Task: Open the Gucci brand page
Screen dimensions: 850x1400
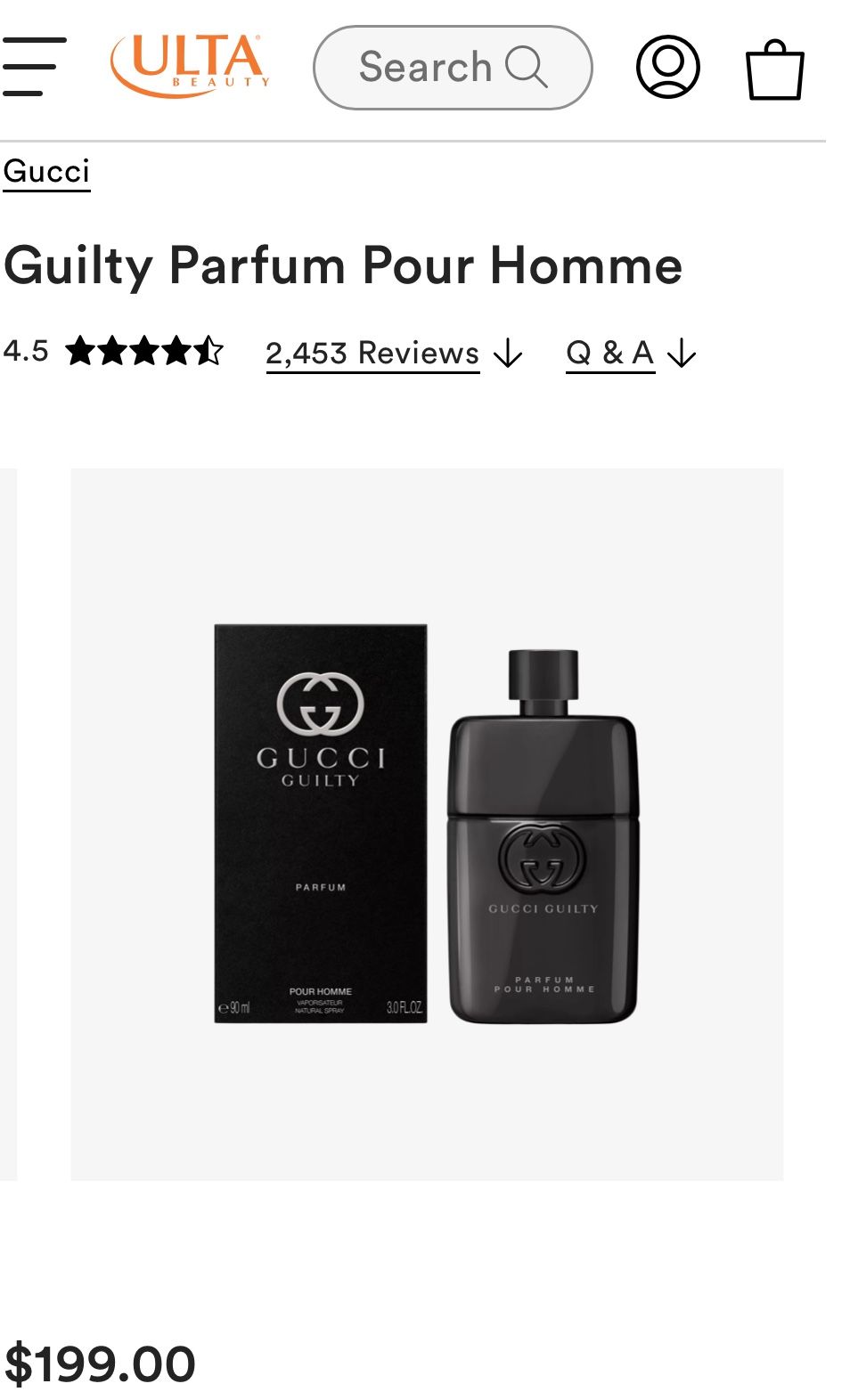Action: [46, 171]
